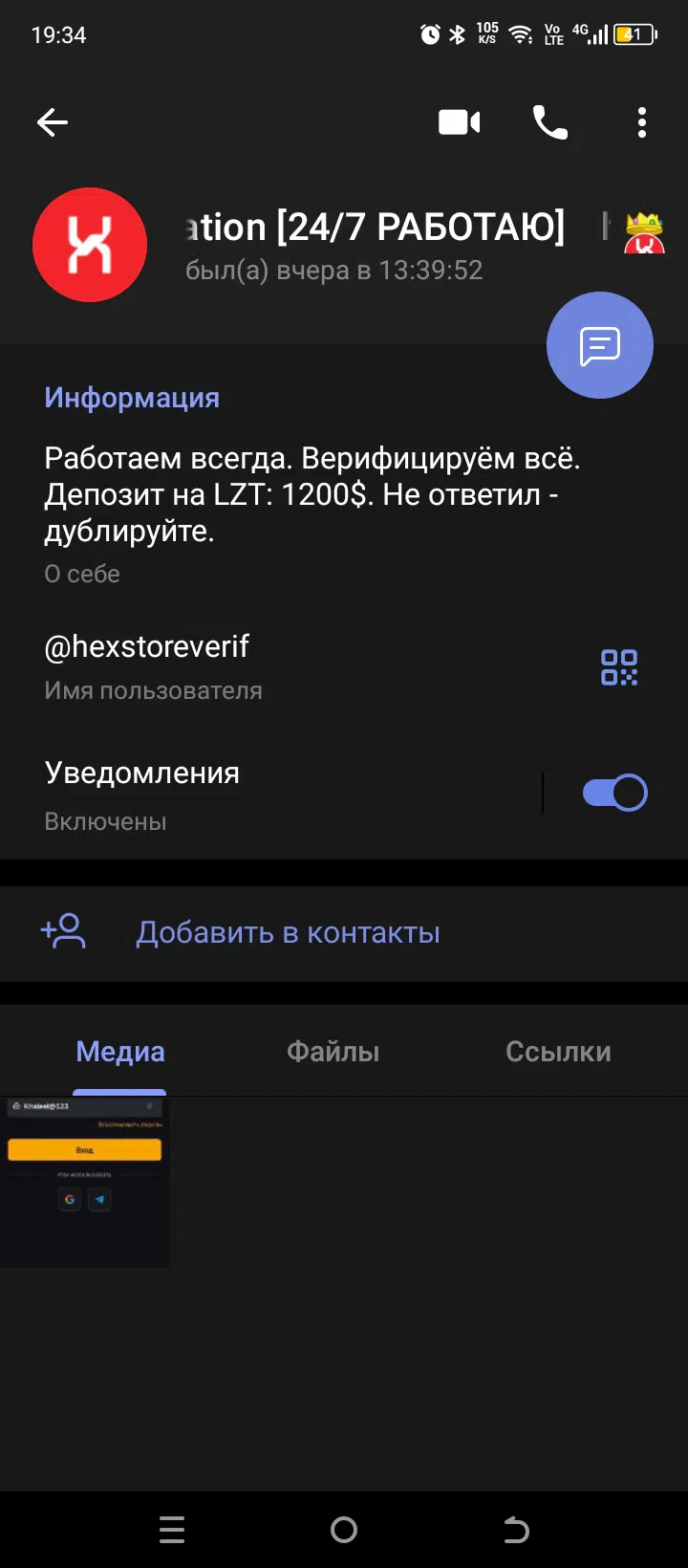Show the QR code for this username
Image resolution: width=688 pixels, height=1568 pixels.
[619, 667]
